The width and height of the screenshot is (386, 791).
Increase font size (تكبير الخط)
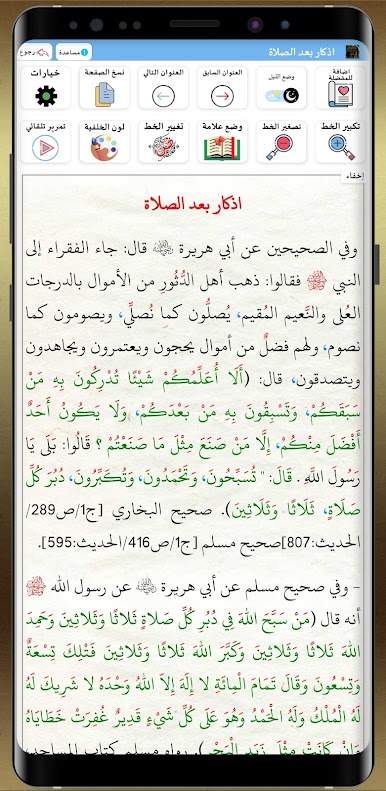pyautogui.click(x=341, y=142)
